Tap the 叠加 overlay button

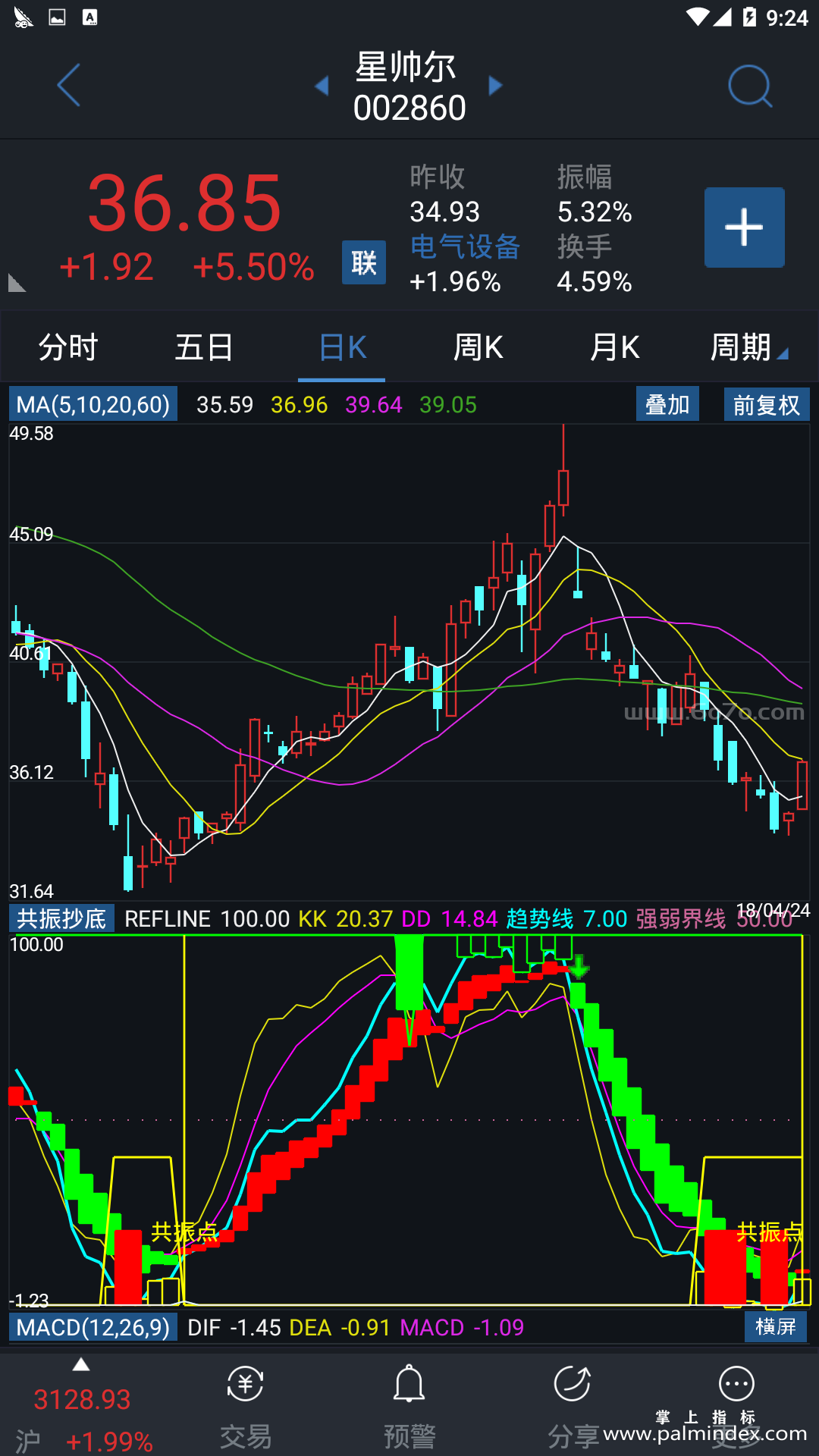(x=667, y=404)
